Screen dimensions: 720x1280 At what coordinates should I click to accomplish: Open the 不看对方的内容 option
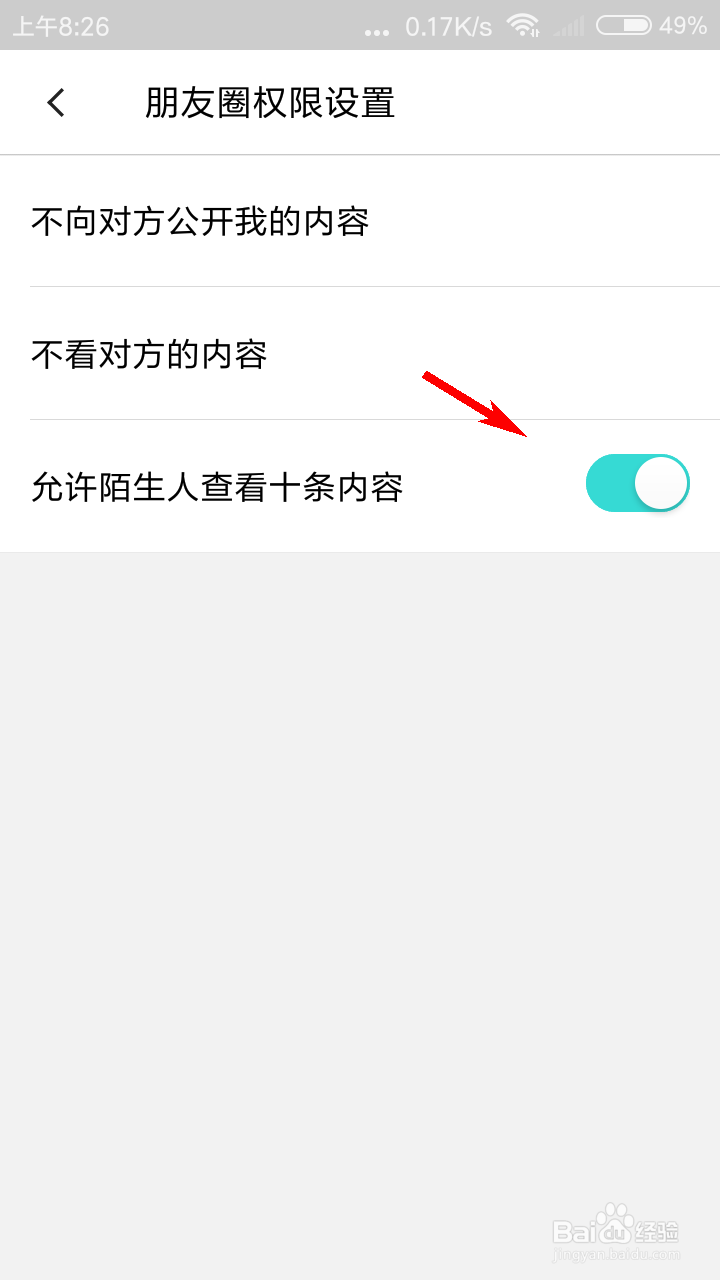pyautogui.click(x=150, y=354)
